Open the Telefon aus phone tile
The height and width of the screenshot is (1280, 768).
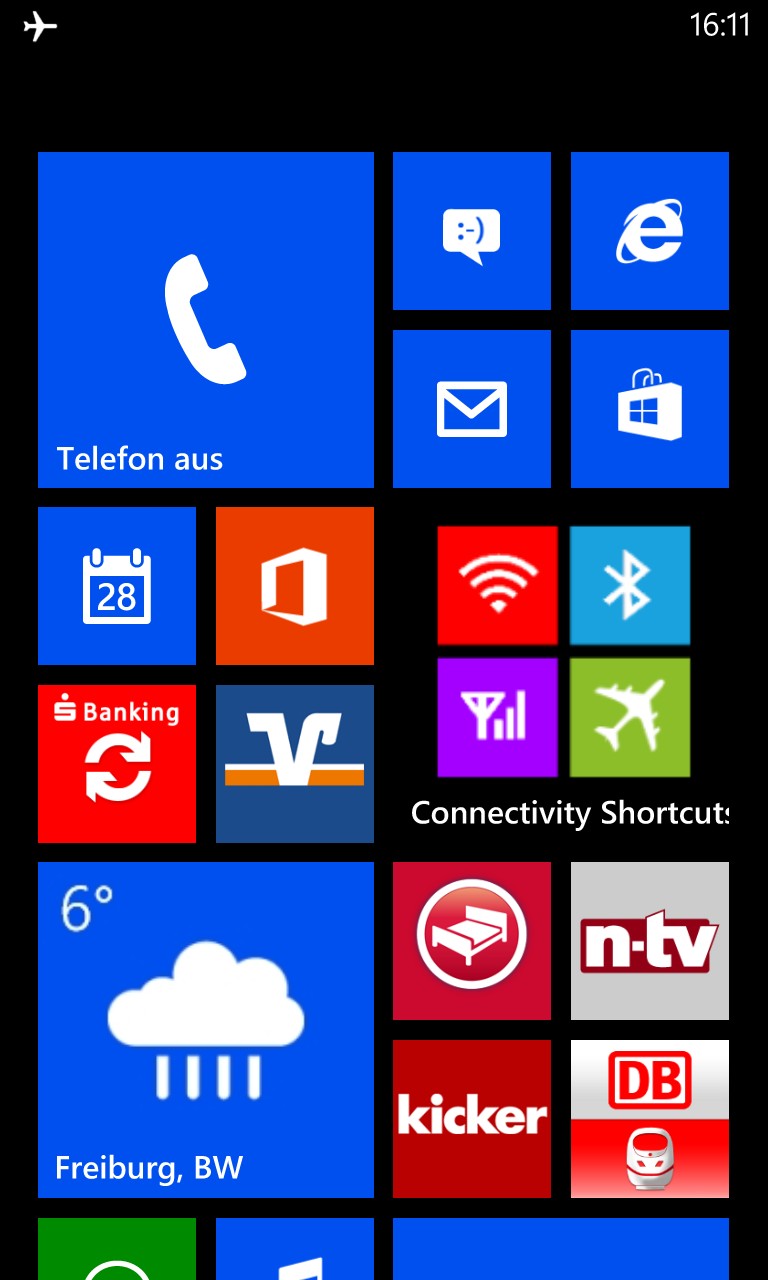(x=206, y=320)
